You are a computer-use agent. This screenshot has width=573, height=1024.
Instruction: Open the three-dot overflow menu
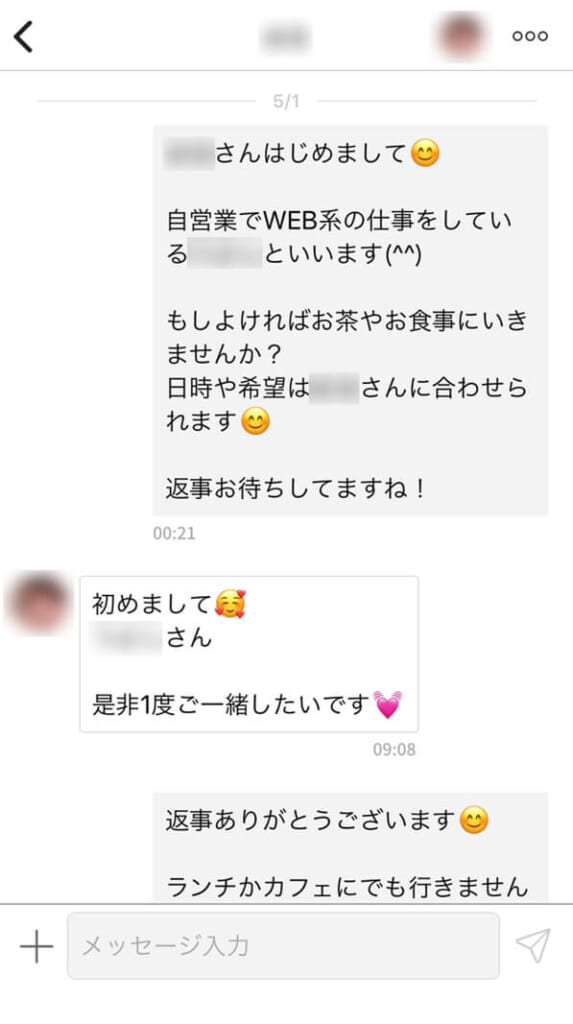point(530,37)
